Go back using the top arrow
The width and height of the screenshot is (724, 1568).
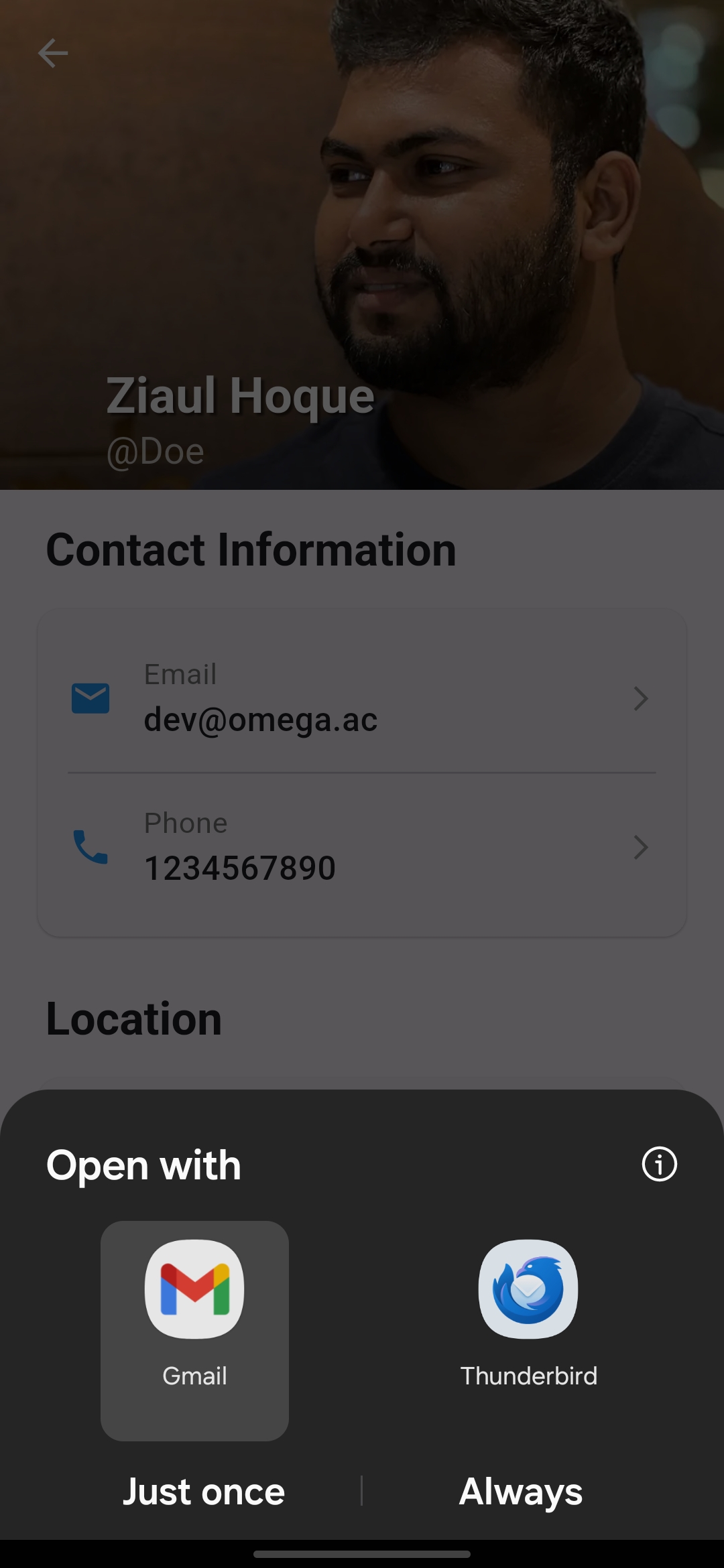(x=53, y=53)
